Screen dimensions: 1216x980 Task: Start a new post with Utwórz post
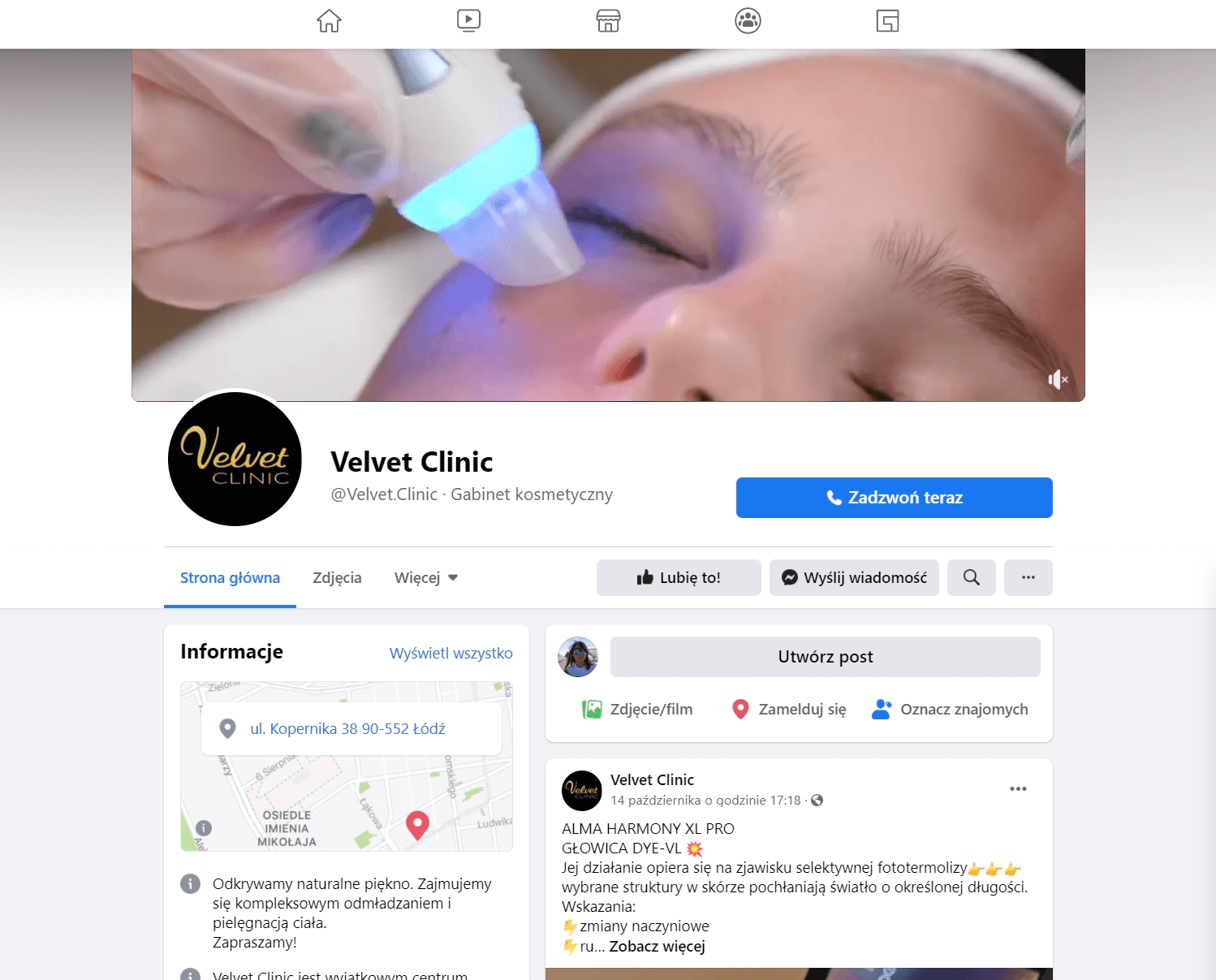coord(825,657)
